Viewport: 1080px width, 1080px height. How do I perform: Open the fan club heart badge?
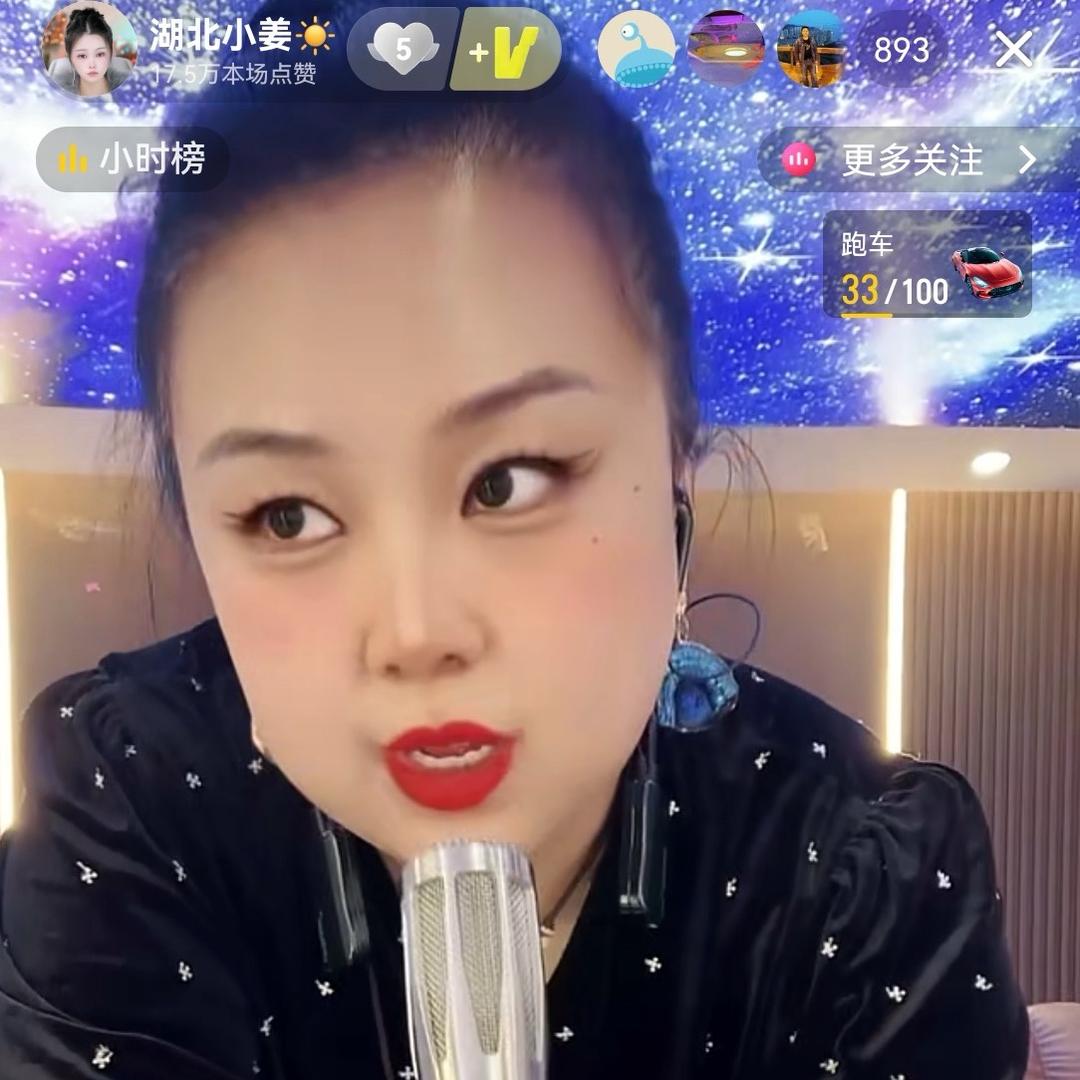[402, 50]
